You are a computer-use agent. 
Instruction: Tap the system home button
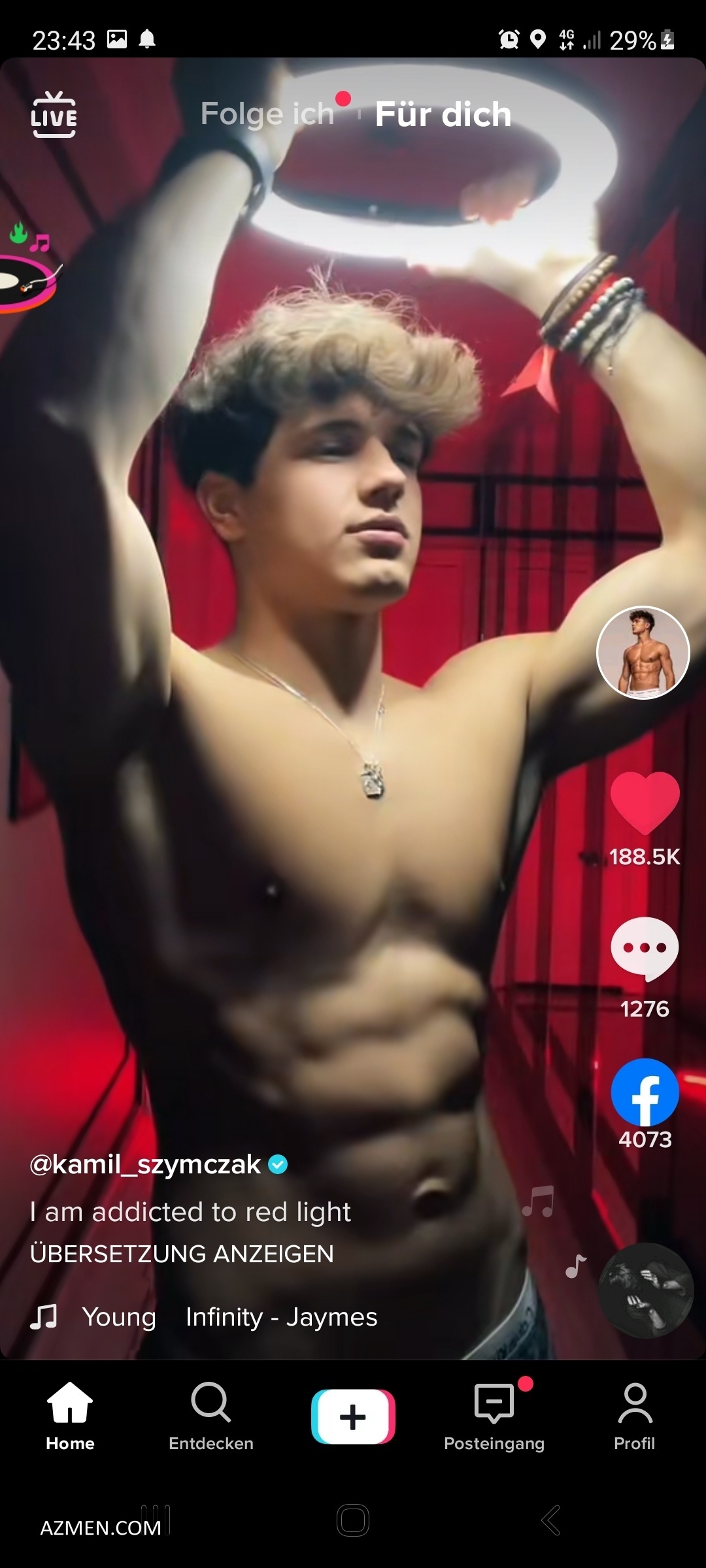click(353, 1520)
